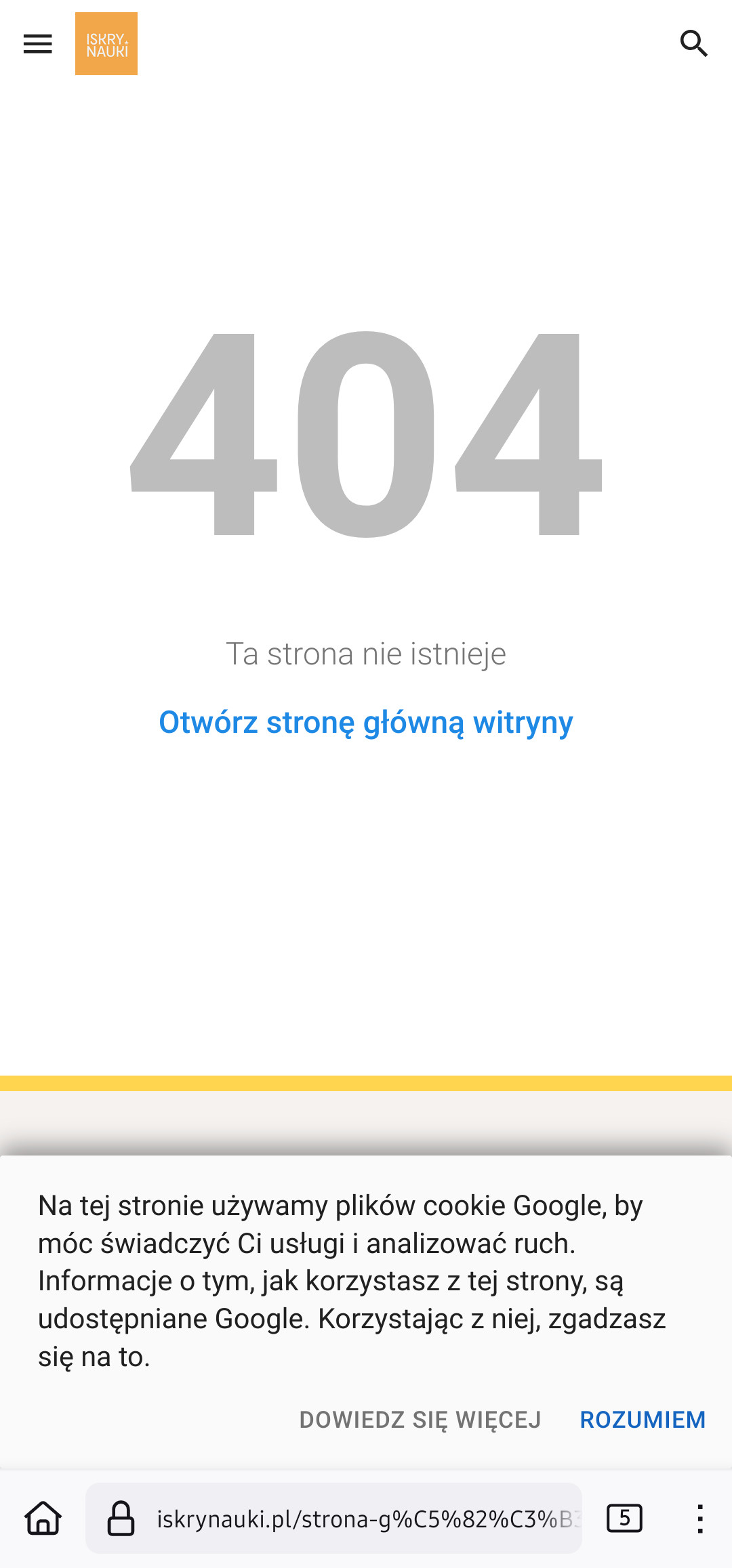
Task: Go to the browser home page
Action: click(43, 1518)
